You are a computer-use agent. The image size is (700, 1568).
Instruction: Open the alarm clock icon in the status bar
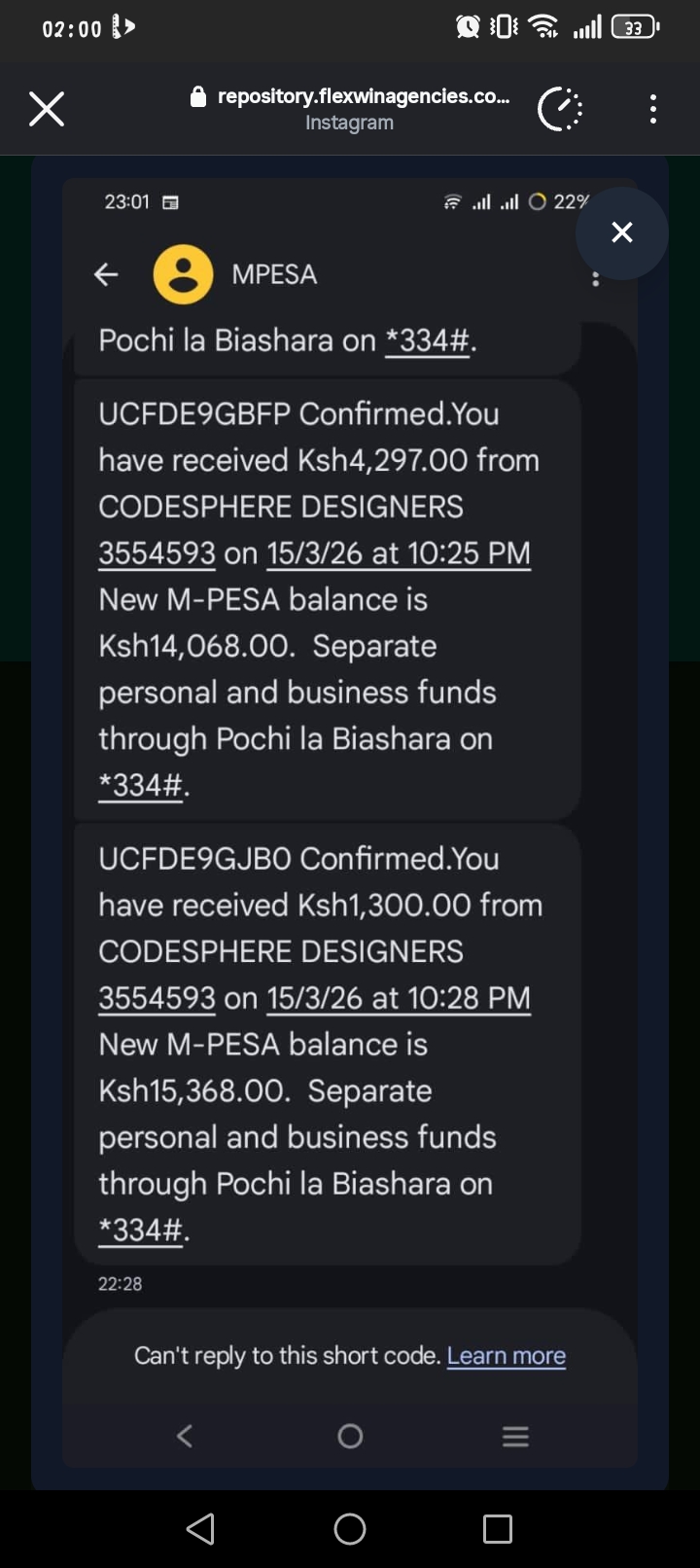point(470,27)
